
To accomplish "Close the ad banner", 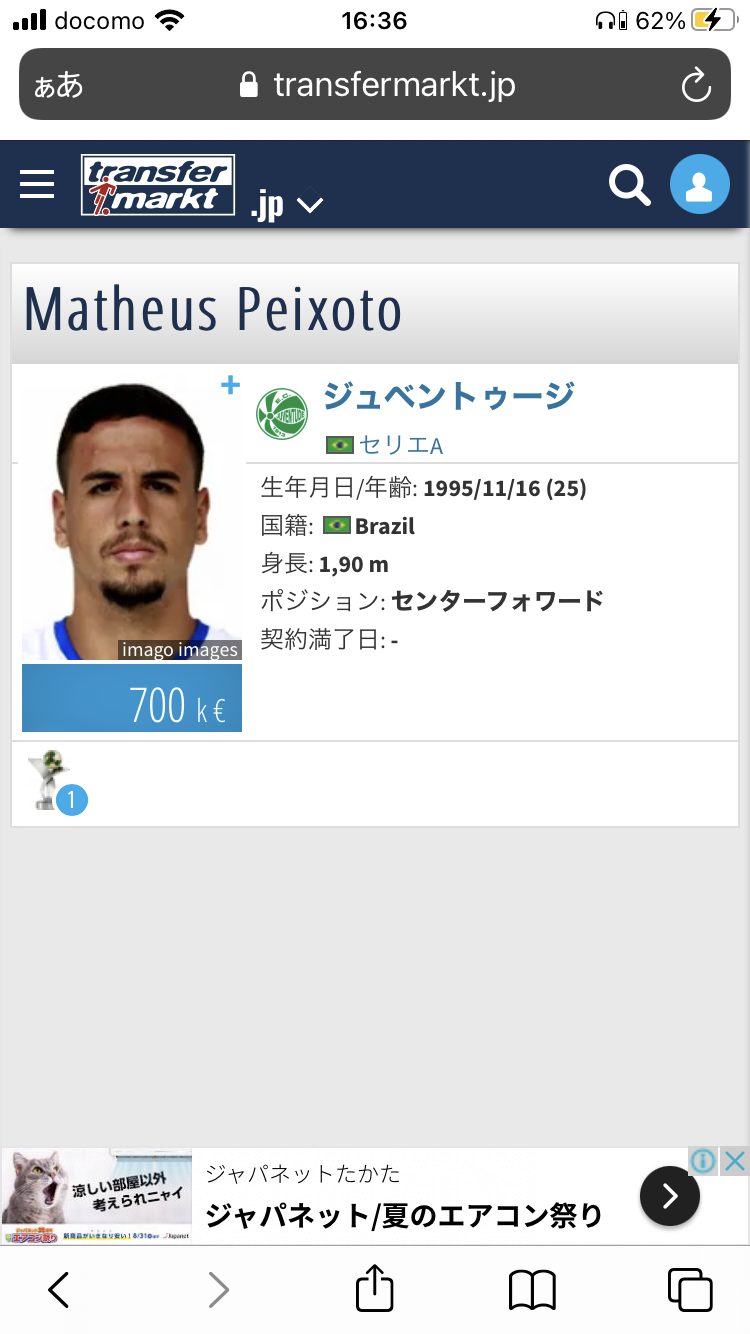I will click(734, 1161).
